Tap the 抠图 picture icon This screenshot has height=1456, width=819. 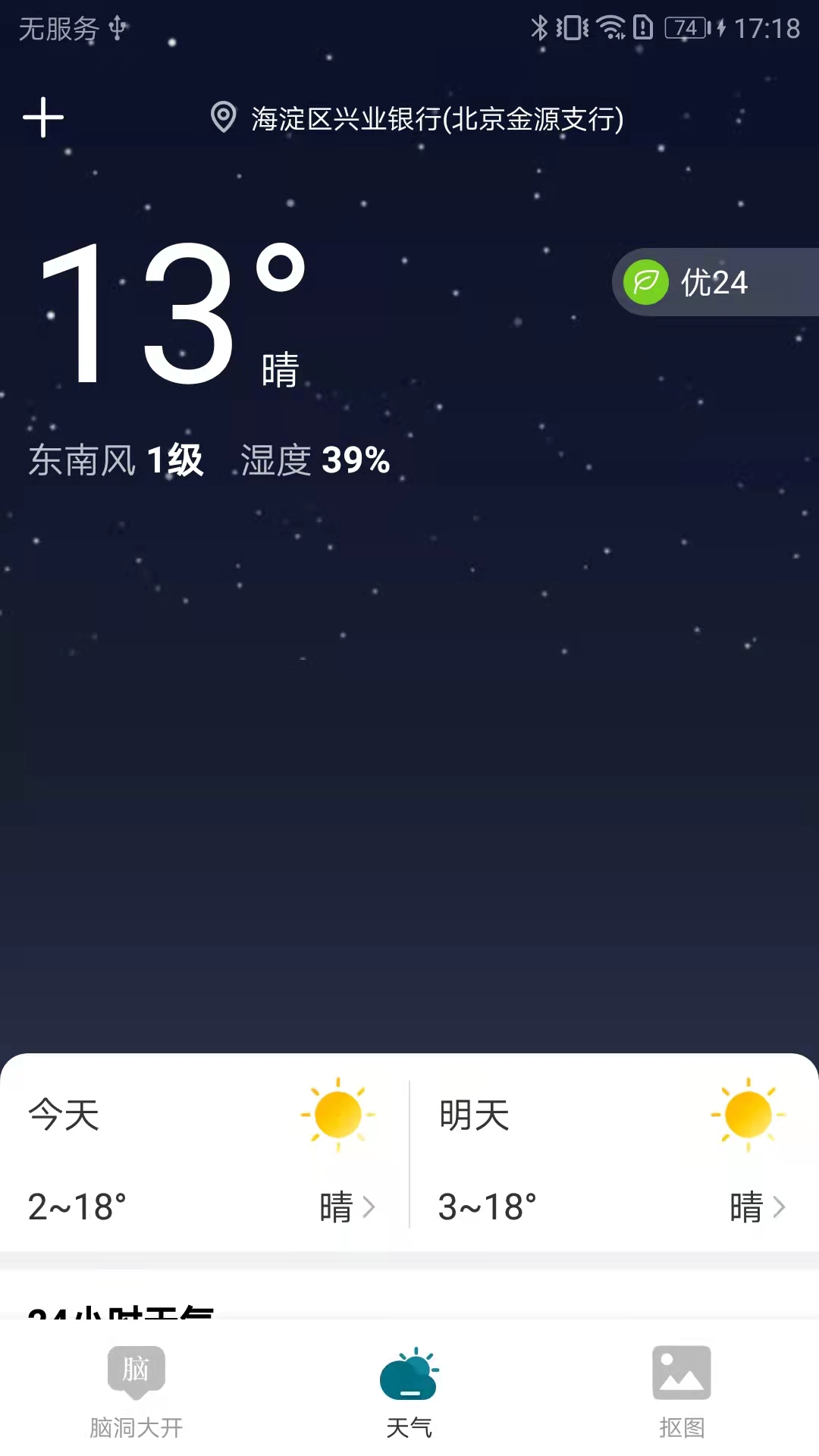(682, 1373)
